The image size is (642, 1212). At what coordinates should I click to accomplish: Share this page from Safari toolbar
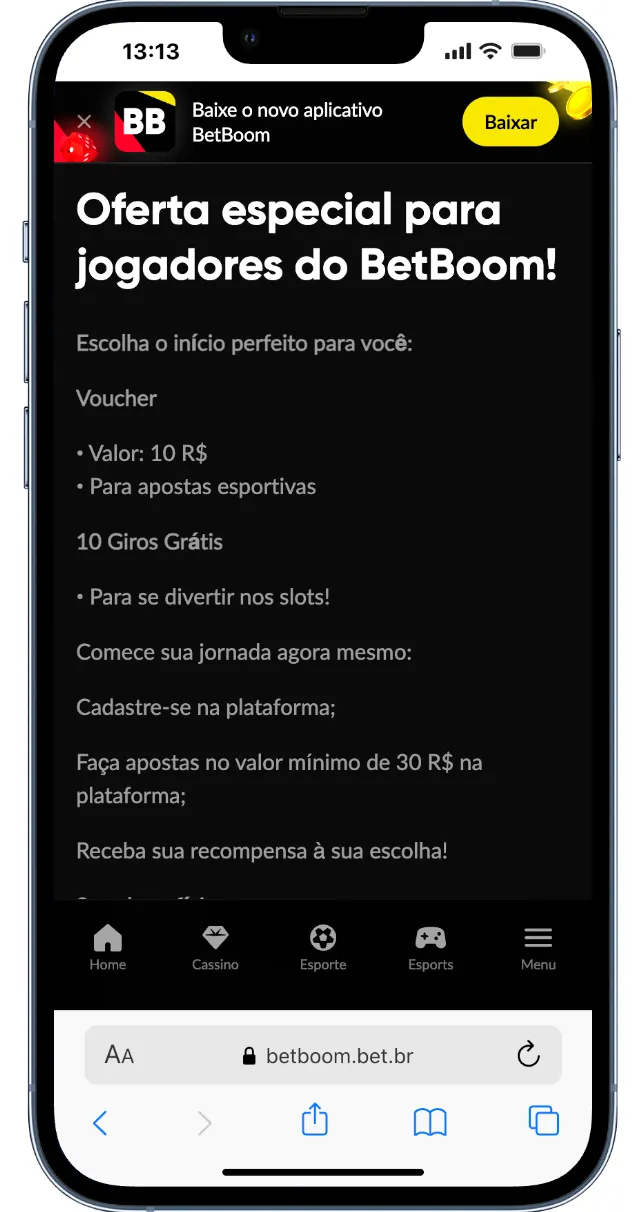tap(315, 1120)
